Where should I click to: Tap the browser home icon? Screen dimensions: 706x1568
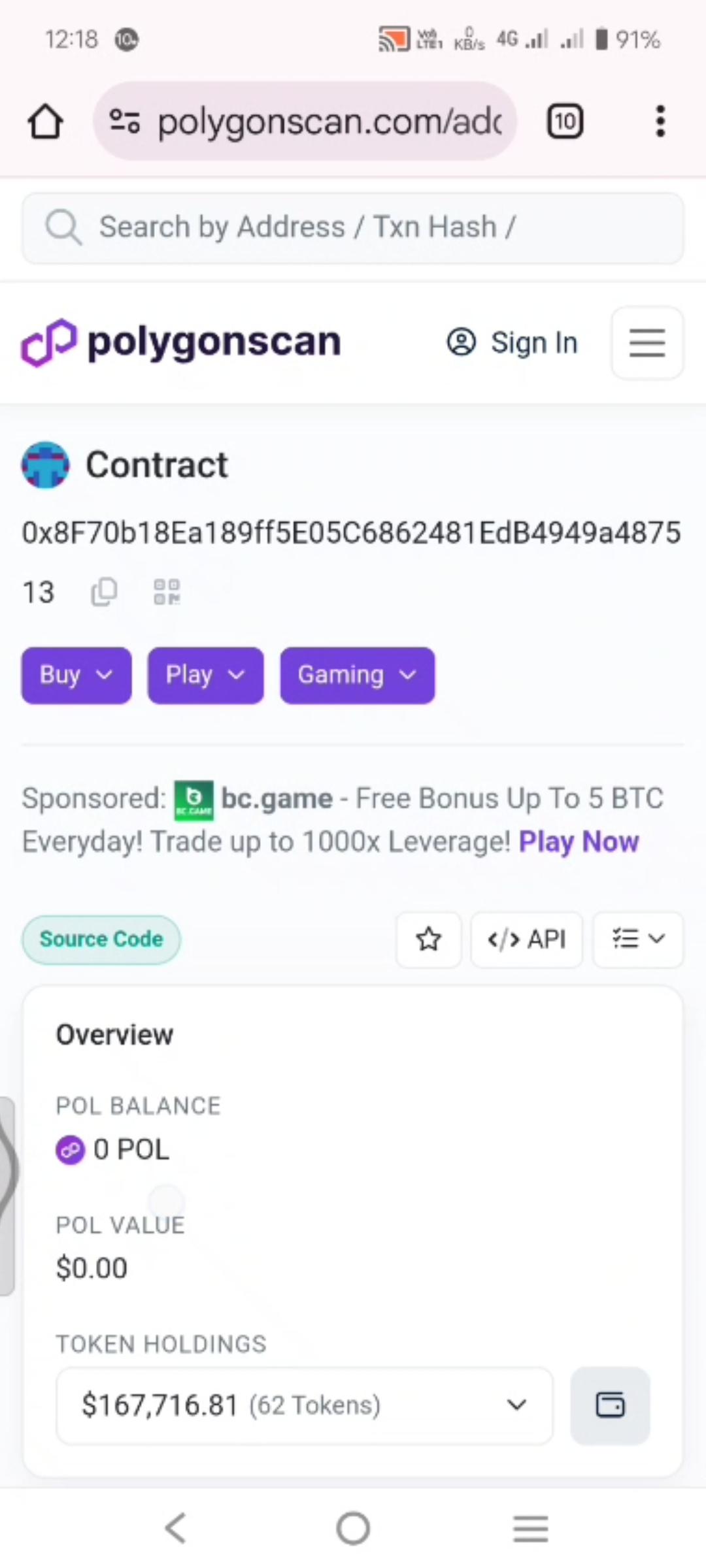(x=45, y=122)
